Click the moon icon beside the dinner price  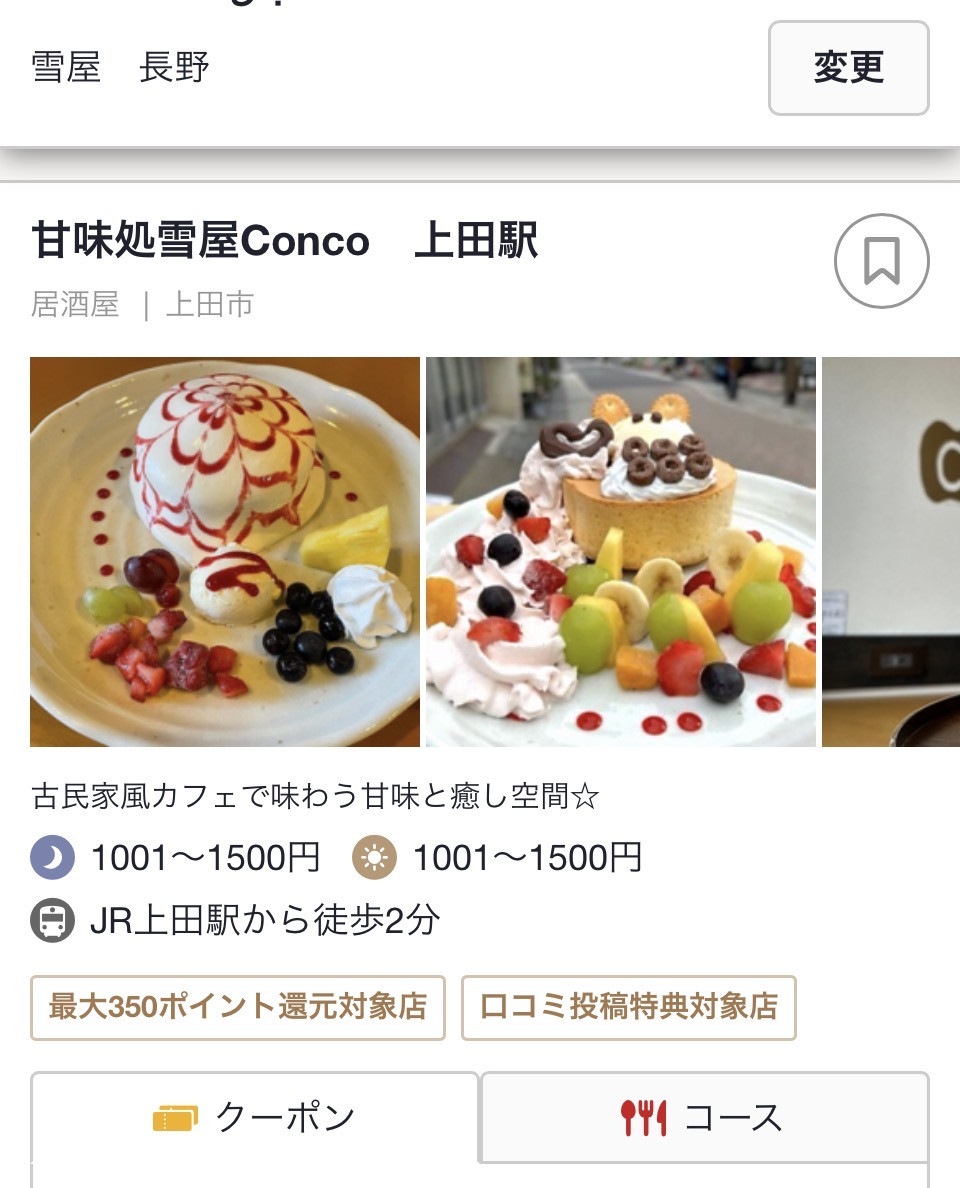point(52,857)
